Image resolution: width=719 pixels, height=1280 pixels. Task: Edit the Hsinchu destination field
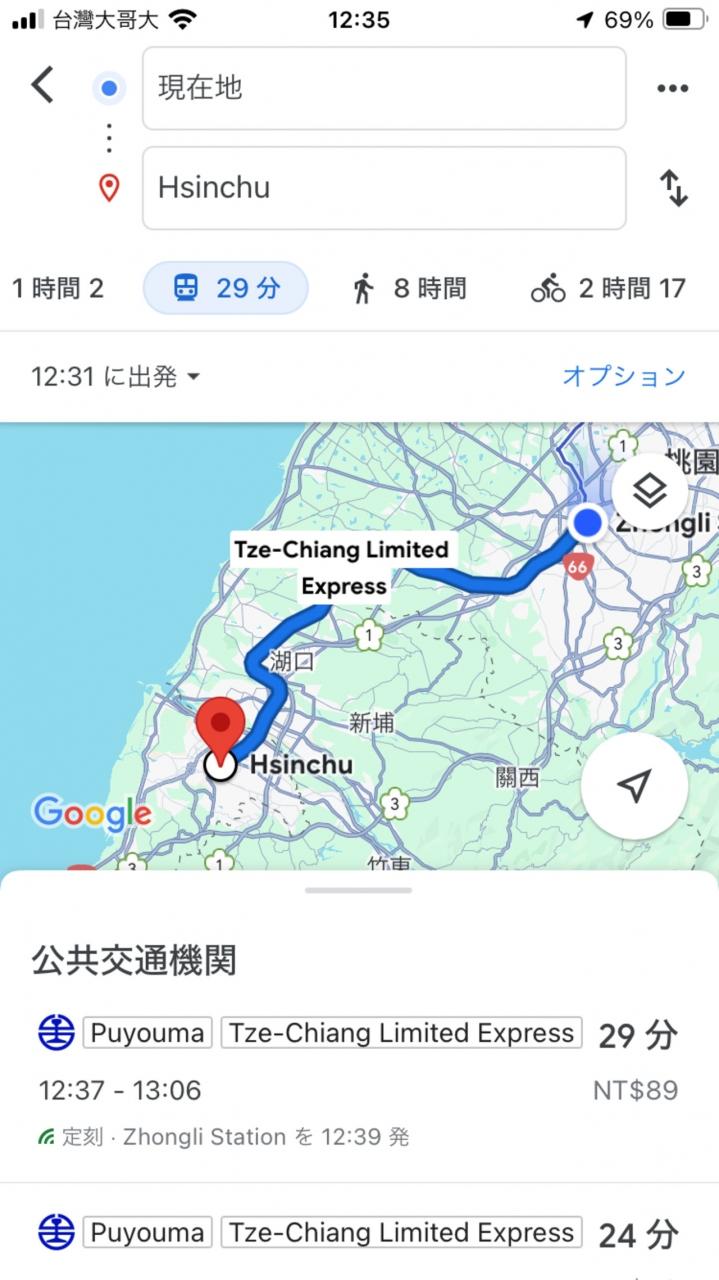click(x=384, y=188)
